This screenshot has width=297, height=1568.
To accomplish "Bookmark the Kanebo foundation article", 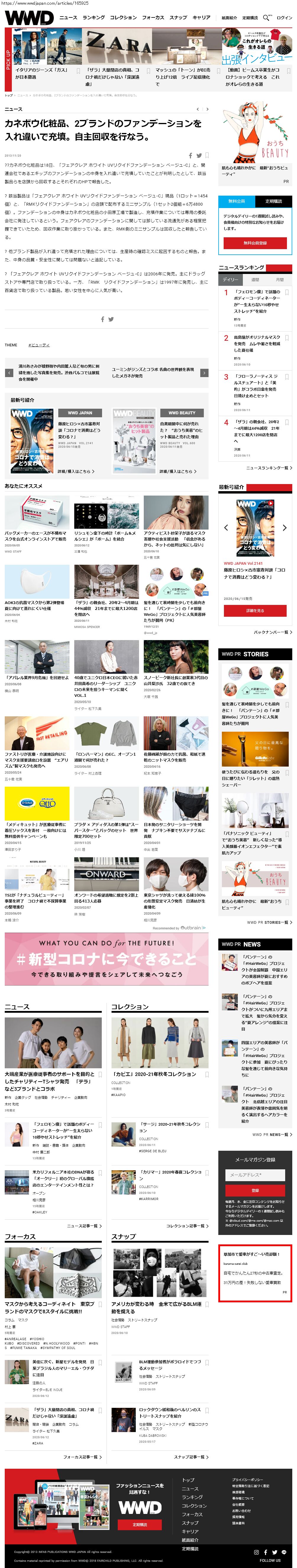I will click(x=207, y=155).
